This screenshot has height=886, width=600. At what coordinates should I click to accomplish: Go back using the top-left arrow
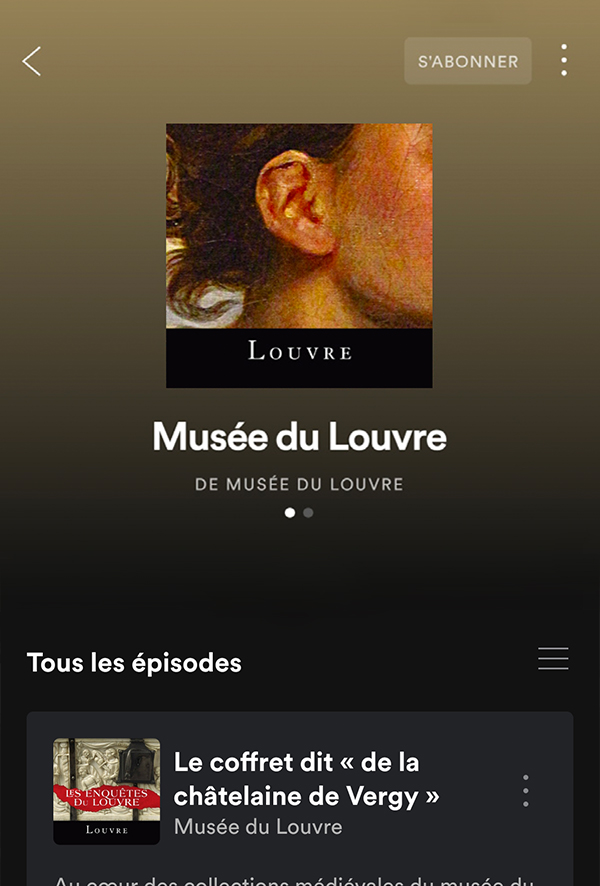pyautogui.click(x=32, y=61)
